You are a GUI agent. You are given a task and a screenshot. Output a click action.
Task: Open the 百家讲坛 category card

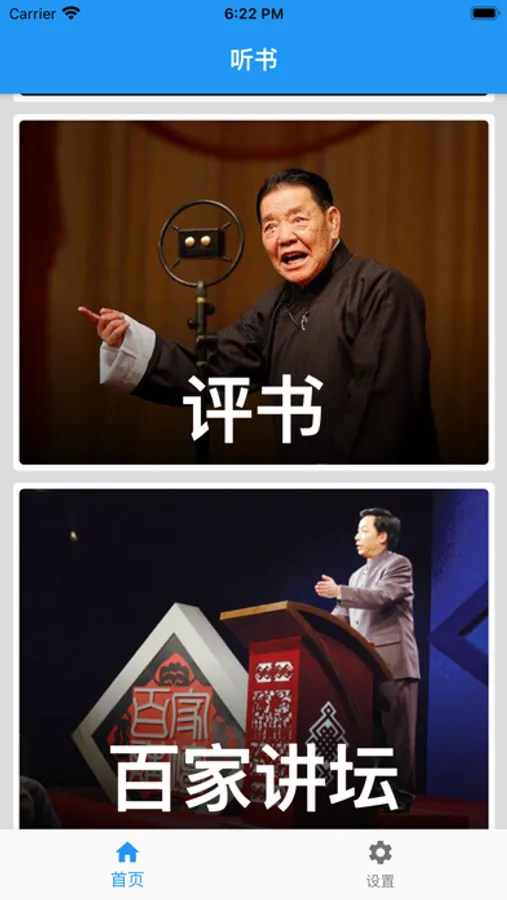pyautogui.click(x=254, y=659)
